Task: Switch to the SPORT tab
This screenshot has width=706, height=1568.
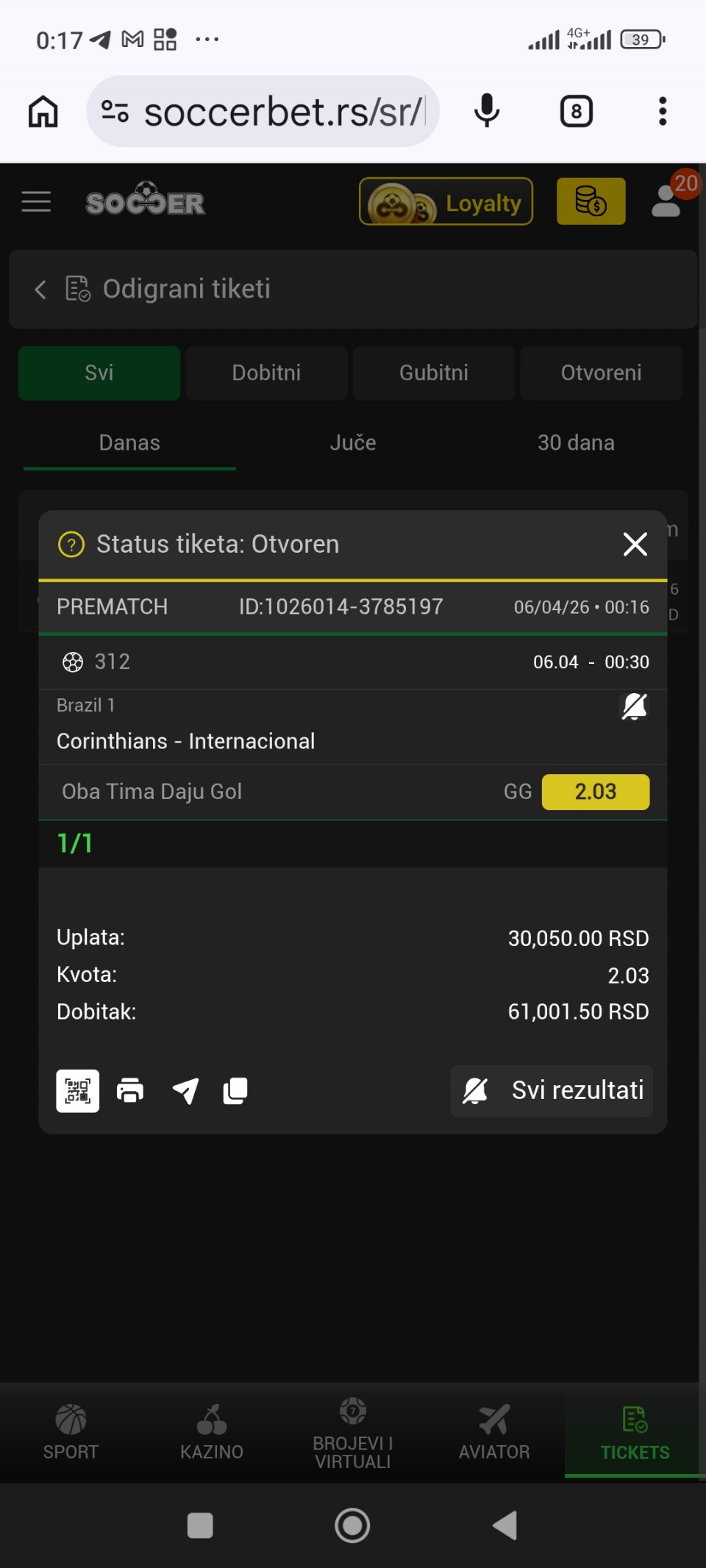Action: coord(71,1431)
